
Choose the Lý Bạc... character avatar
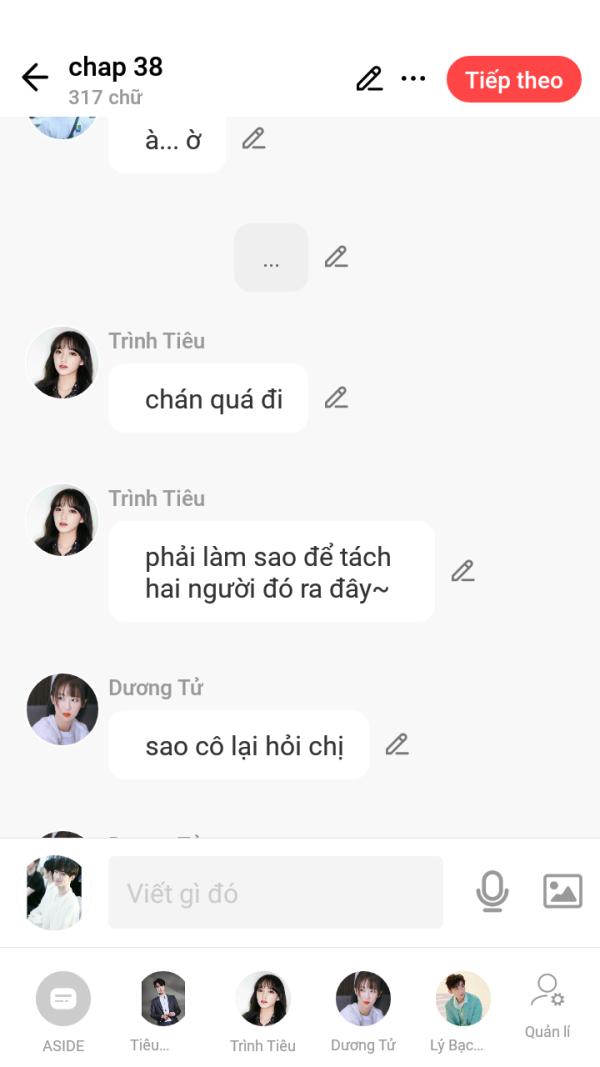click(462, 1000)
